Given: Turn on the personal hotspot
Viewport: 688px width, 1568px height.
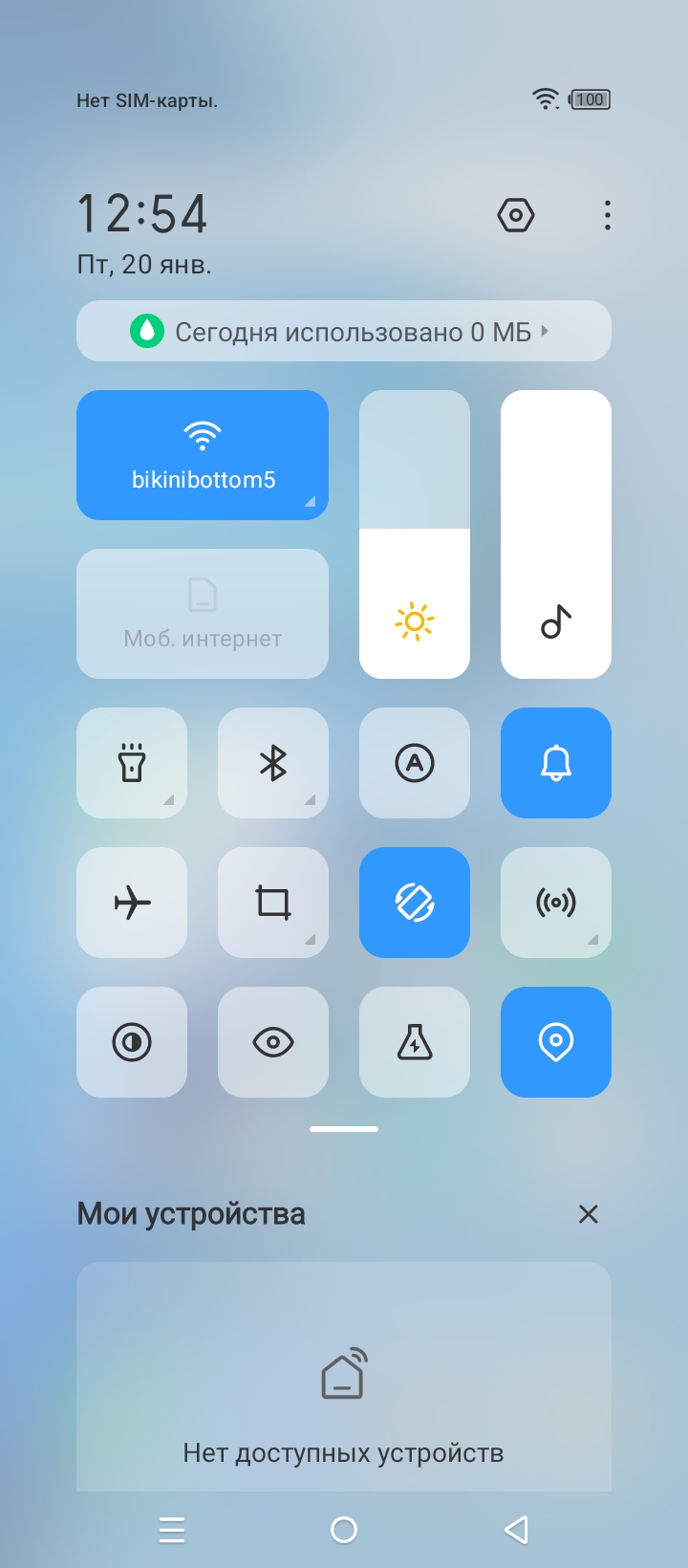Looking at the screenshot, I should [x=556, y=903].
